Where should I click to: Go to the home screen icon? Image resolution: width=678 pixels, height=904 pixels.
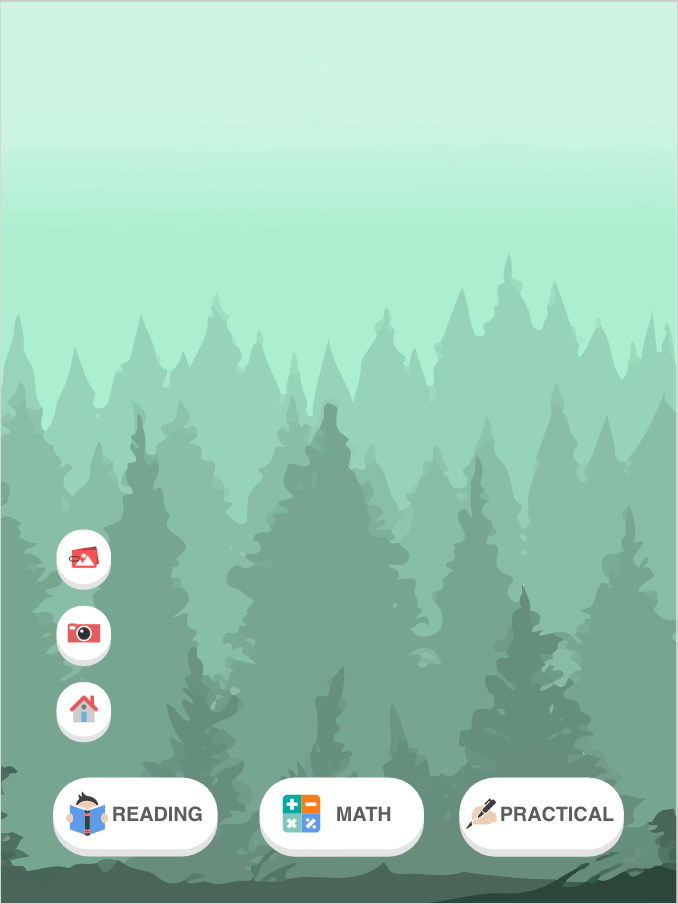tap(84, 709)
